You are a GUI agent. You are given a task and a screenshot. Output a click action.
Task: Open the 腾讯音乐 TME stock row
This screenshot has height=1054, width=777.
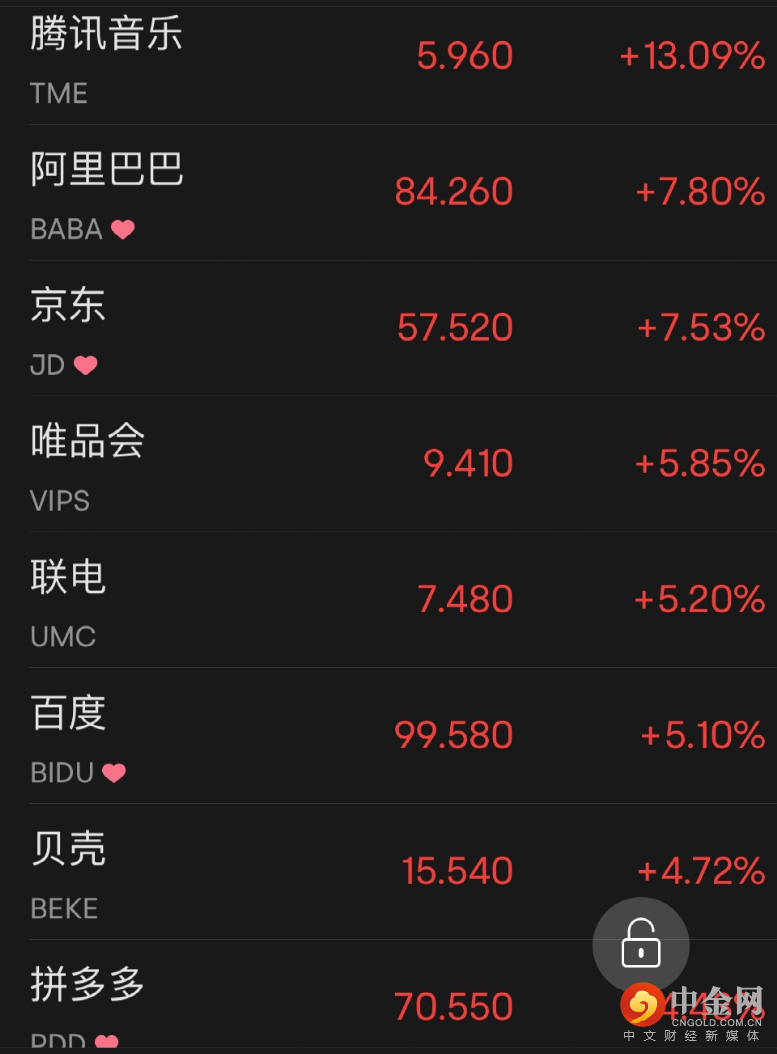[388, 60]
